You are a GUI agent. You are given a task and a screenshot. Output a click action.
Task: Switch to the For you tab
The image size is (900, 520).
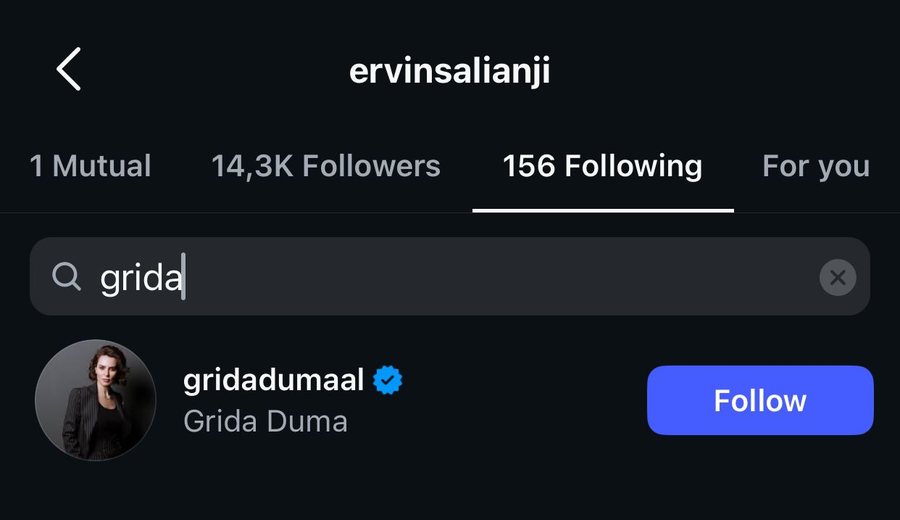(815, 166)
